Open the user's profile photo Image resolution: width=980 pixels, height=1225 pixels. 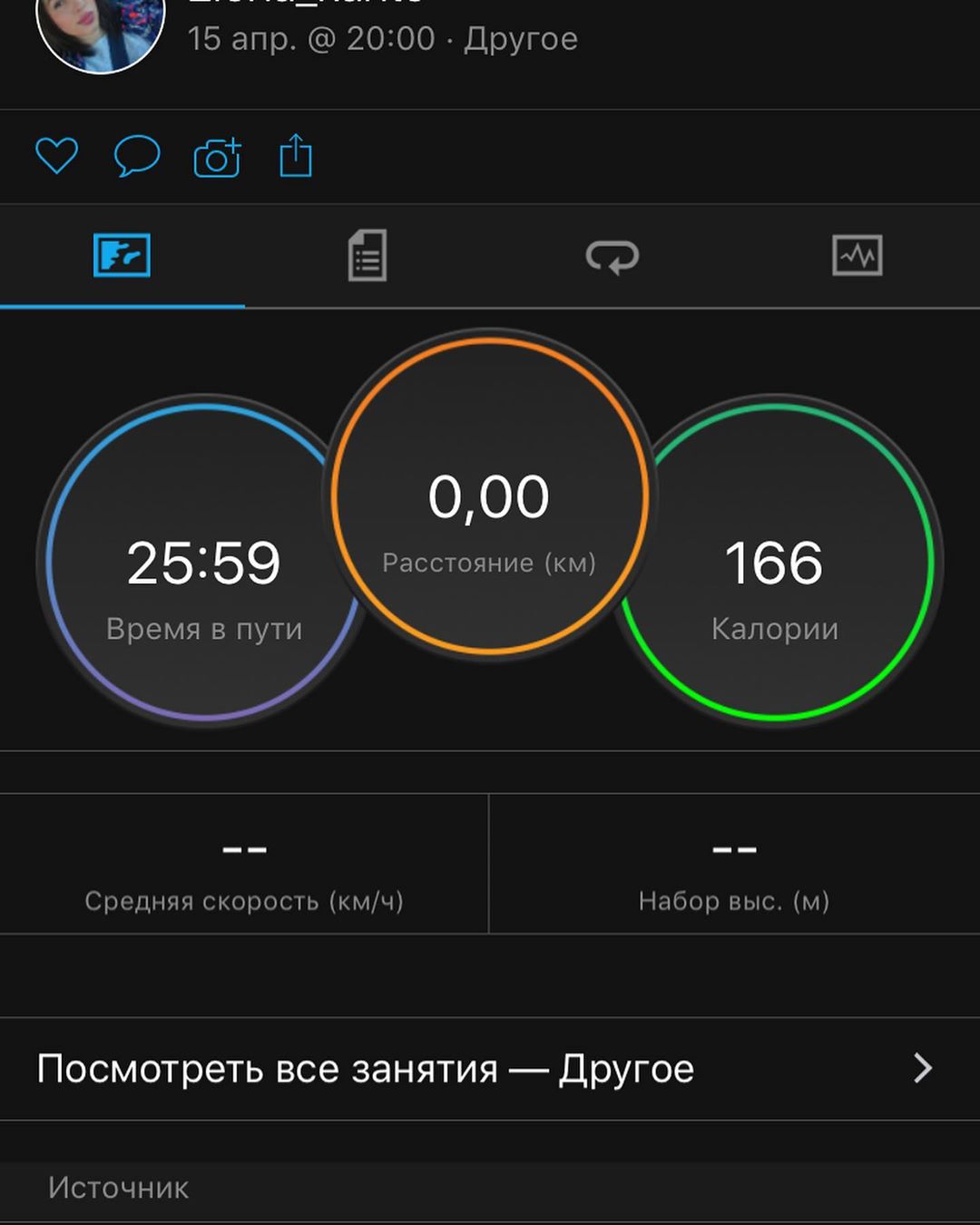[x=100, y=27]
